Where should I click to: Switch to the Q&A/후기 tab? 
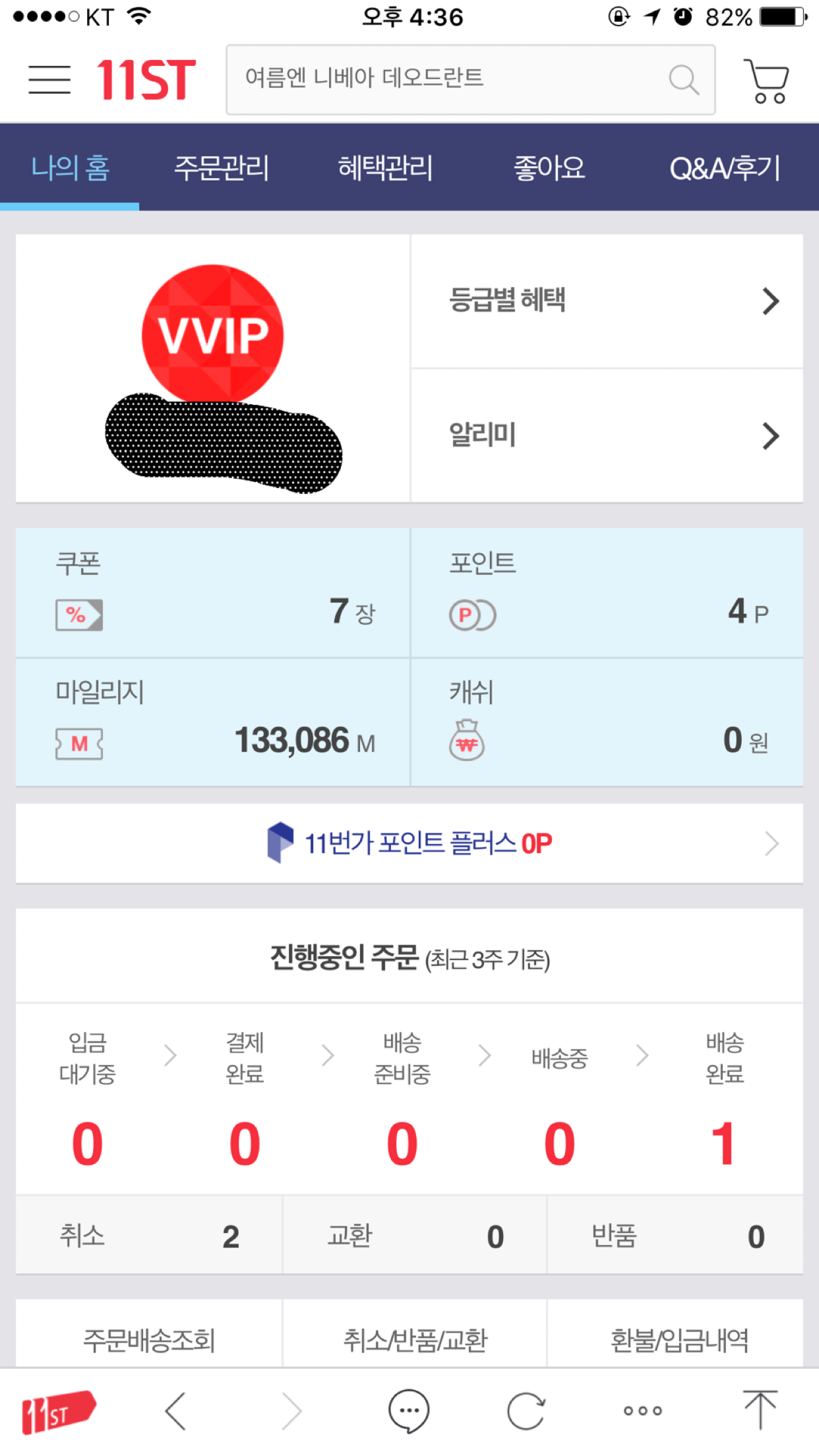coord(724,167)
